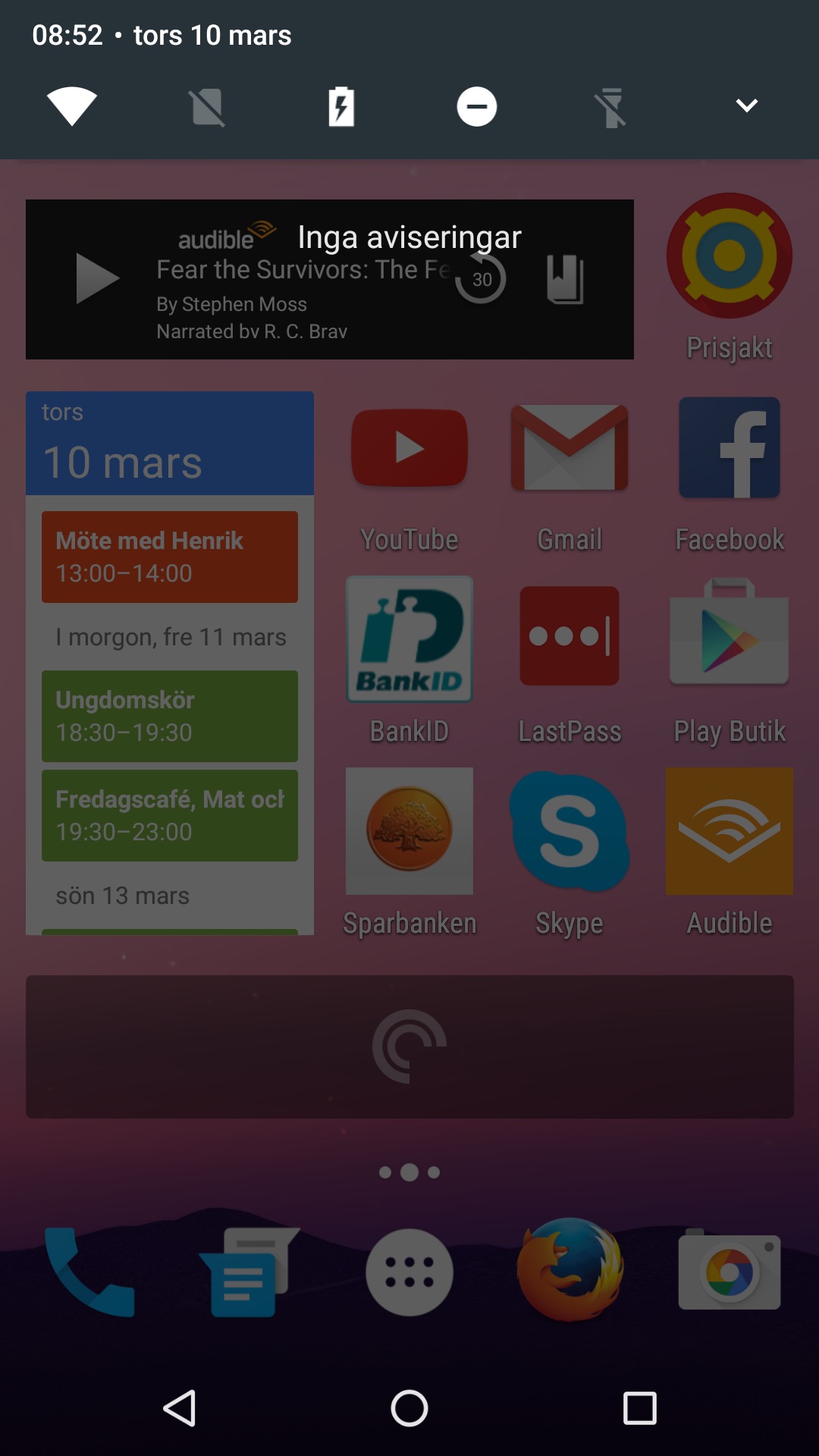Viewport: 819px width, 1456px height.
Task: Add an Audible bookmark
Action: 565,279
